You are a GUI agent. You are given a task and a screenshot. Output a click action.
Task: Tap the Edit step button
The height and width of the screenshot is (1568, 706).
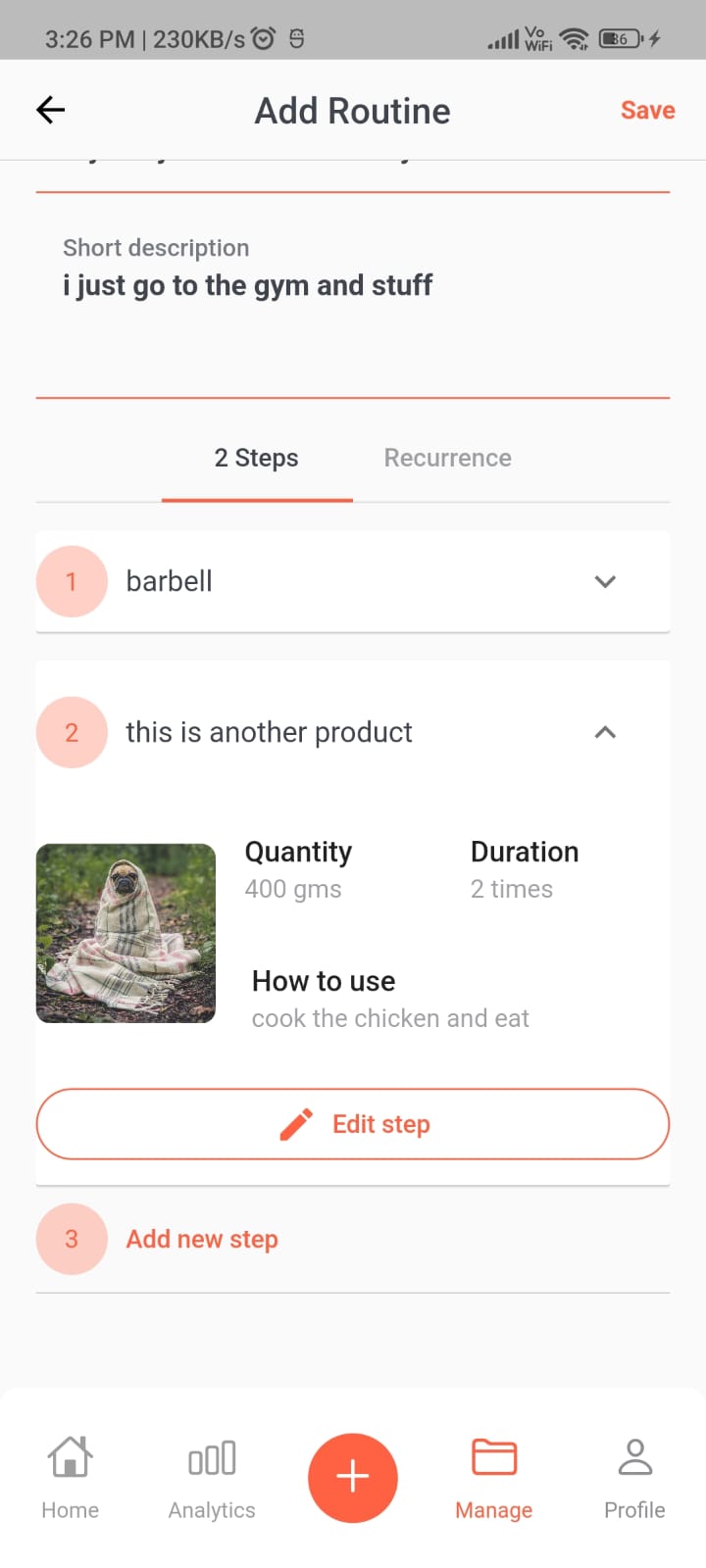(353, 1124)
